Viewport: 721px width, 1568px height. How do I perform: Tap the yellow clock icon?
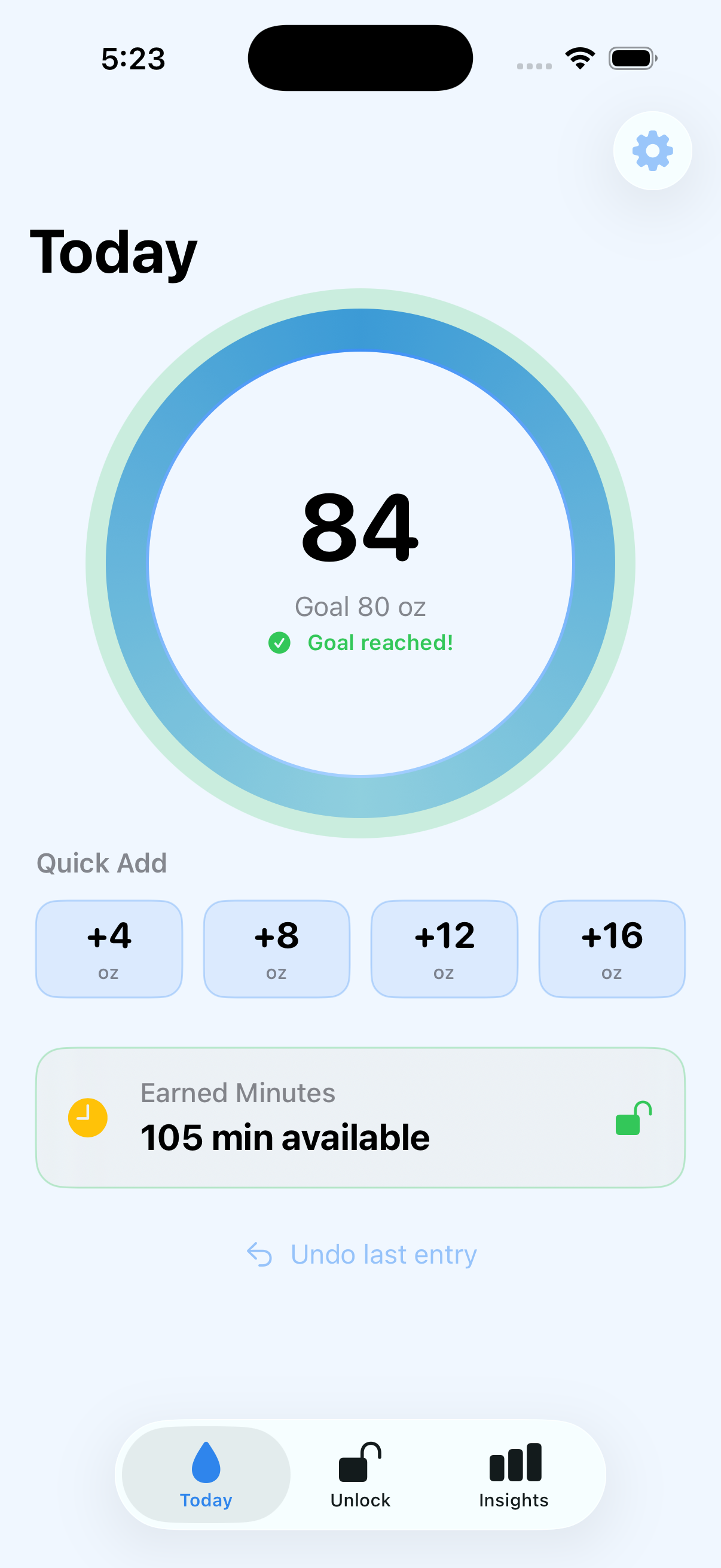87,1116
